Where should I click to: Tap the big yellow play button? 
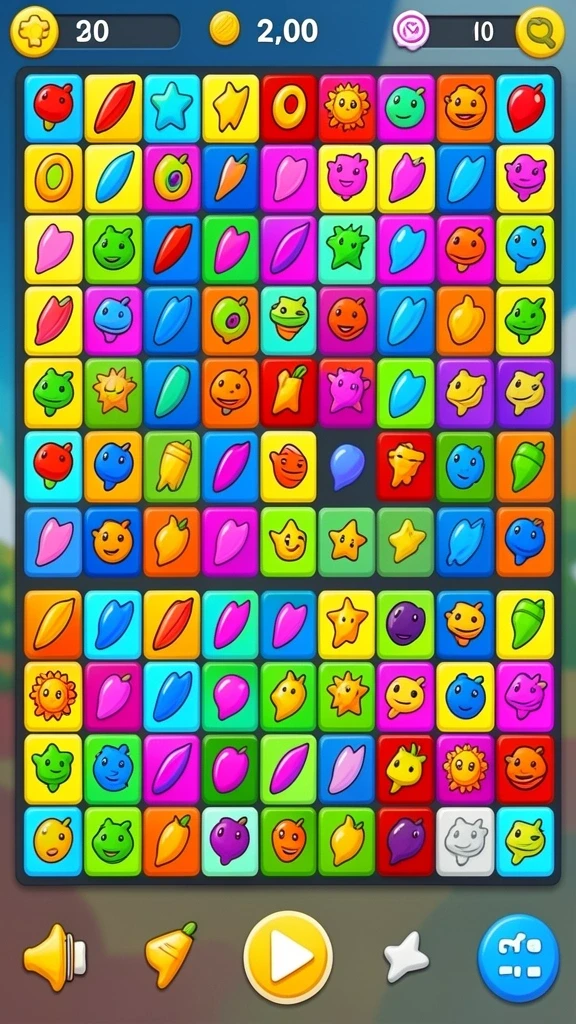288,957
